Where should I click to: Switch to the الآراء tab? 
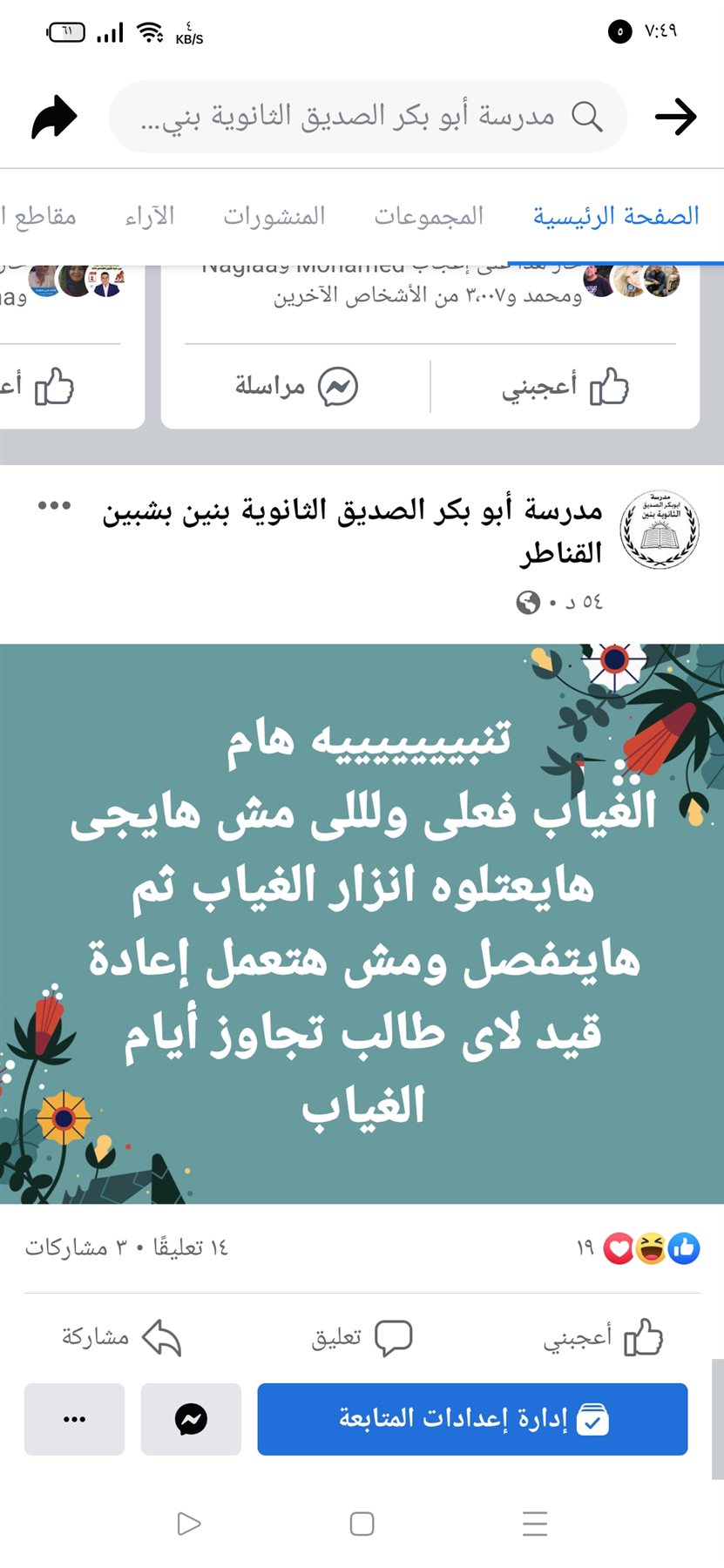tap(150, 216)
